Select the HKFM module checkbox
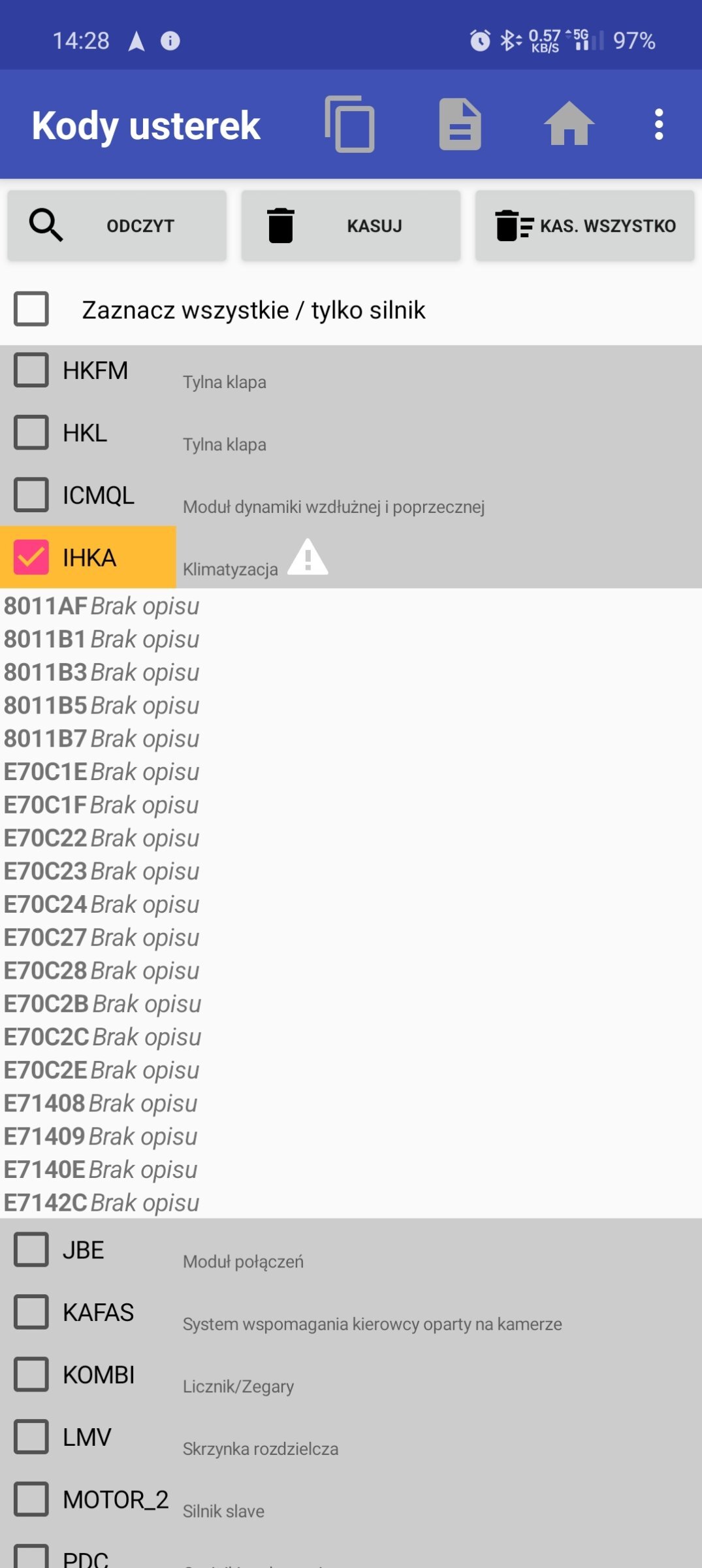The image size is (702, 1568). pos(31,370)
